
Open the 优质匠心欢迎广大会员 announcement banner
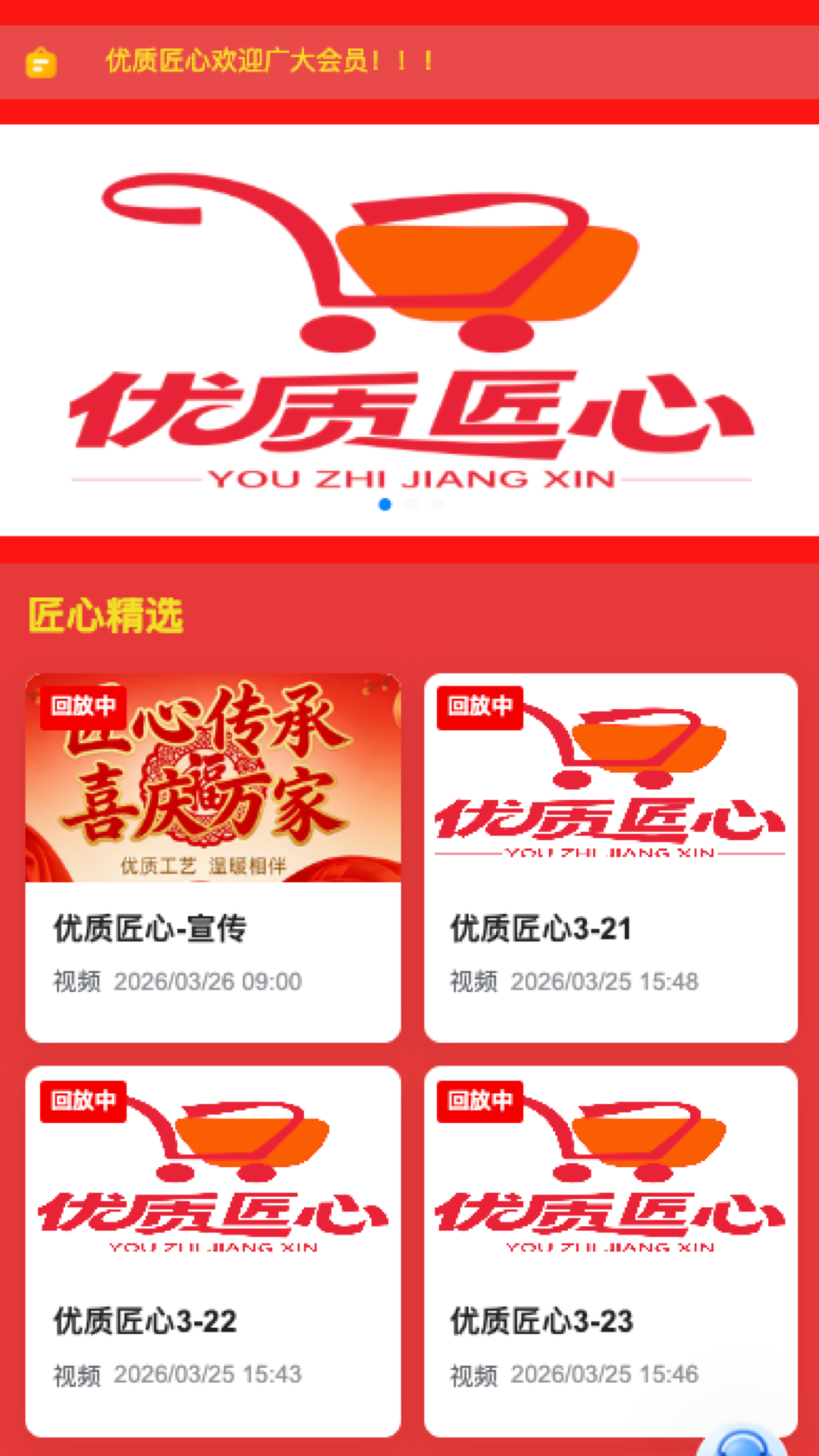tap(267, 62)
